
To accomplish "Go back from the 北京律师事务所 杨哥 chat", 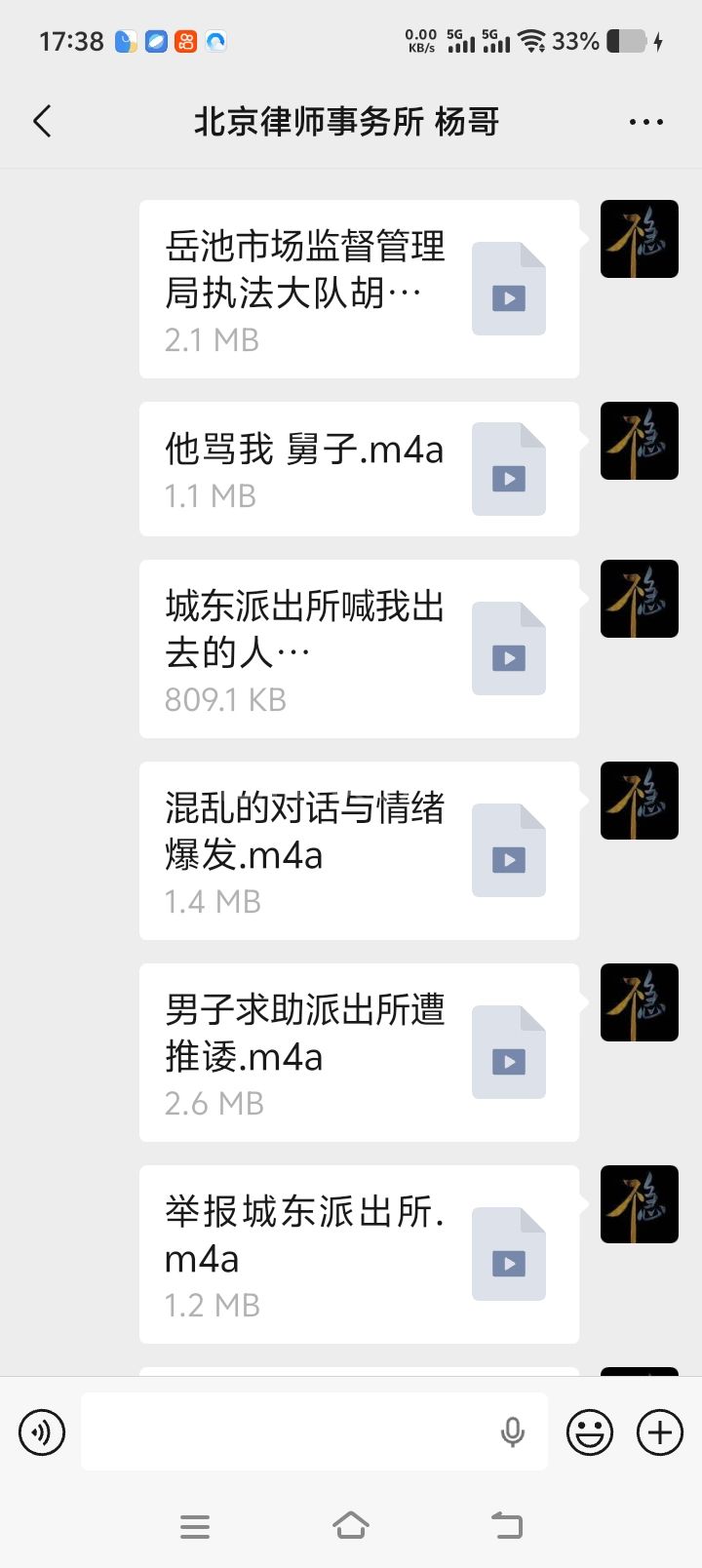I will pos(42,122).
